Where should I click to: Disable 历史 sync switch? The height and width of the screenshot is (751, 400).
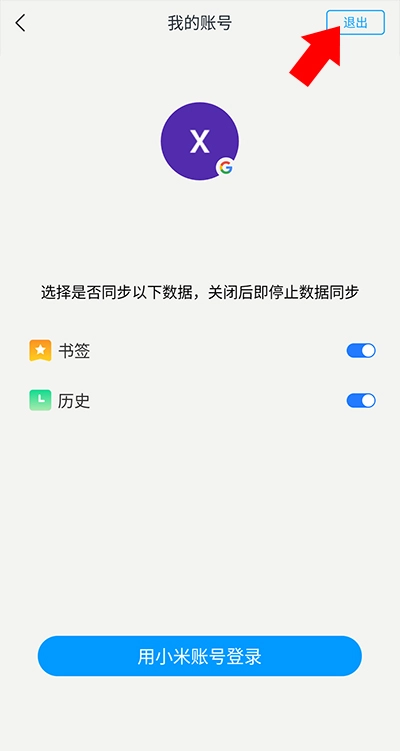pyautogui.click(x=361, y=400)
